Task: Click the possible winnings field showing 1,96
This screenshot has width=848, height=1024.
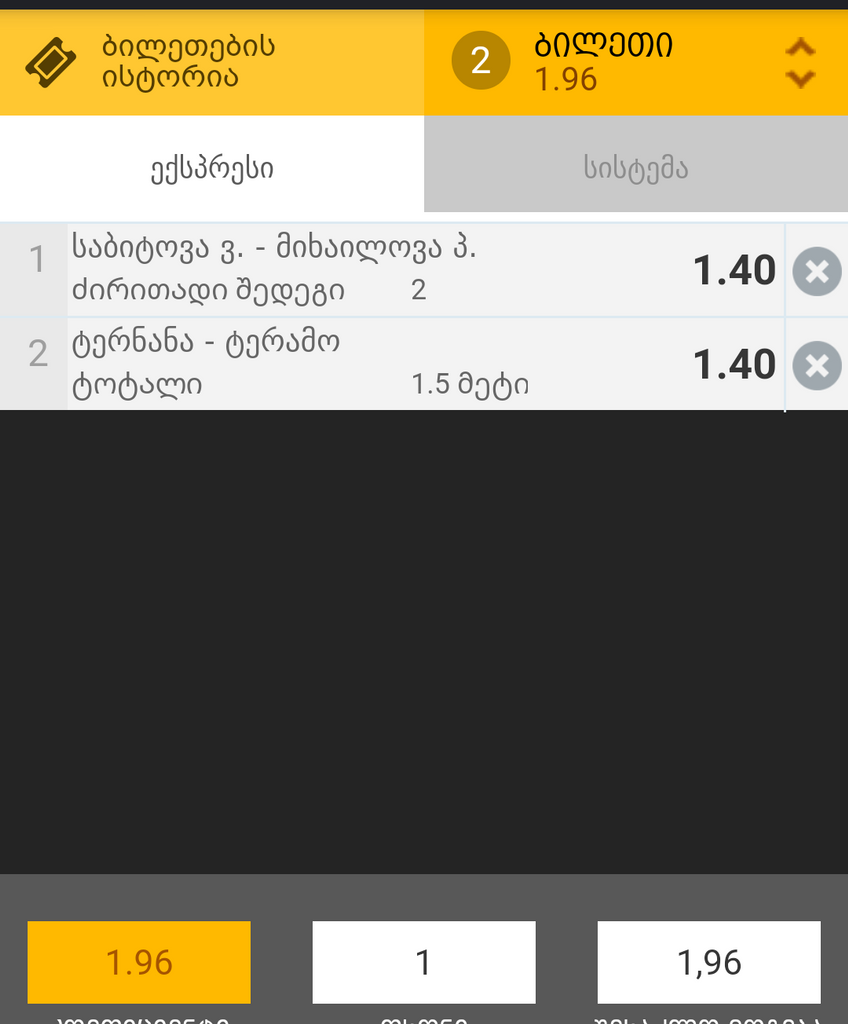Action: [708, 962]
